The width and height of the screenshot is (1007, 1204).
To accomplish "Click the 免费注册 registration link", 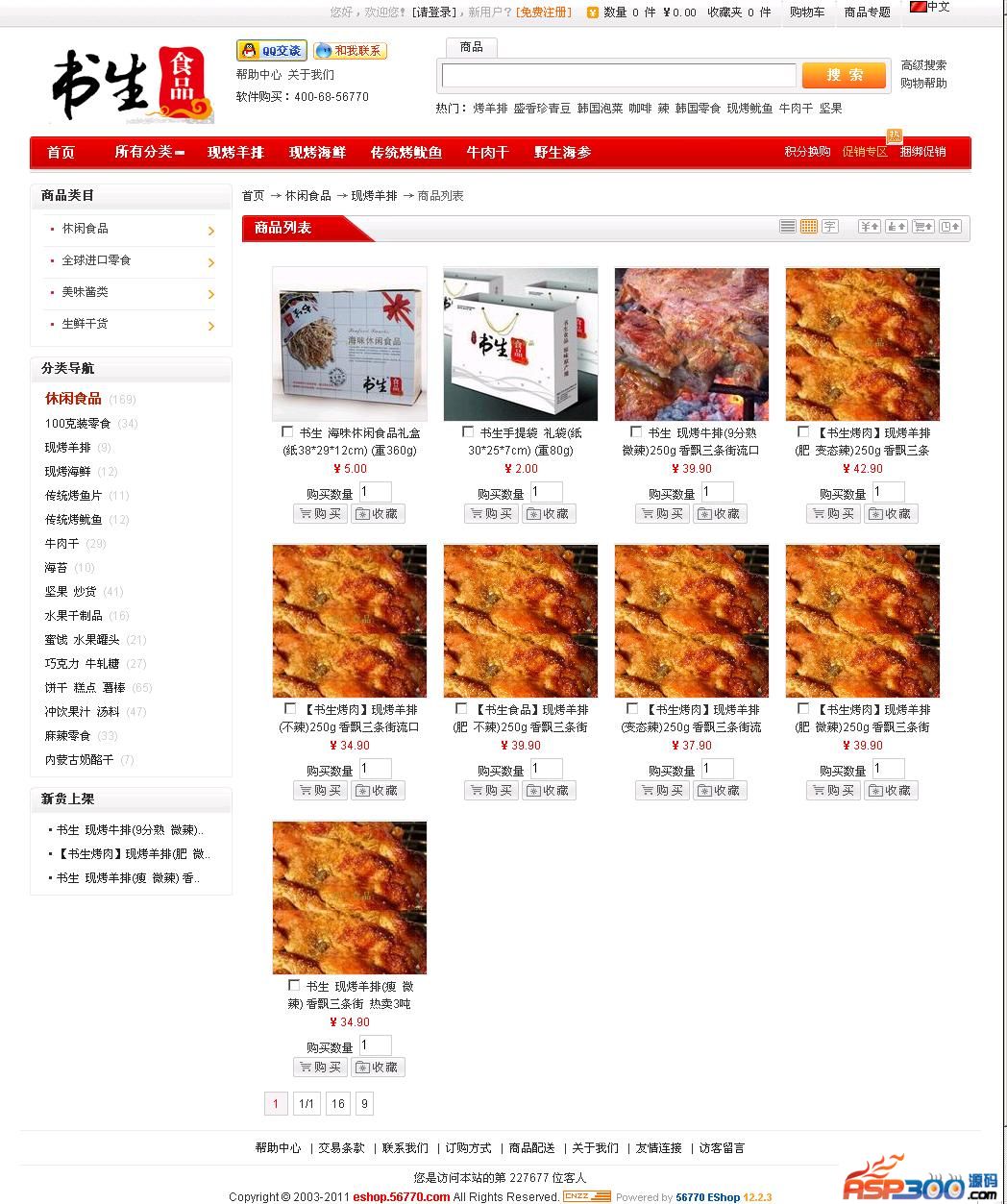I will coord(544,12).
